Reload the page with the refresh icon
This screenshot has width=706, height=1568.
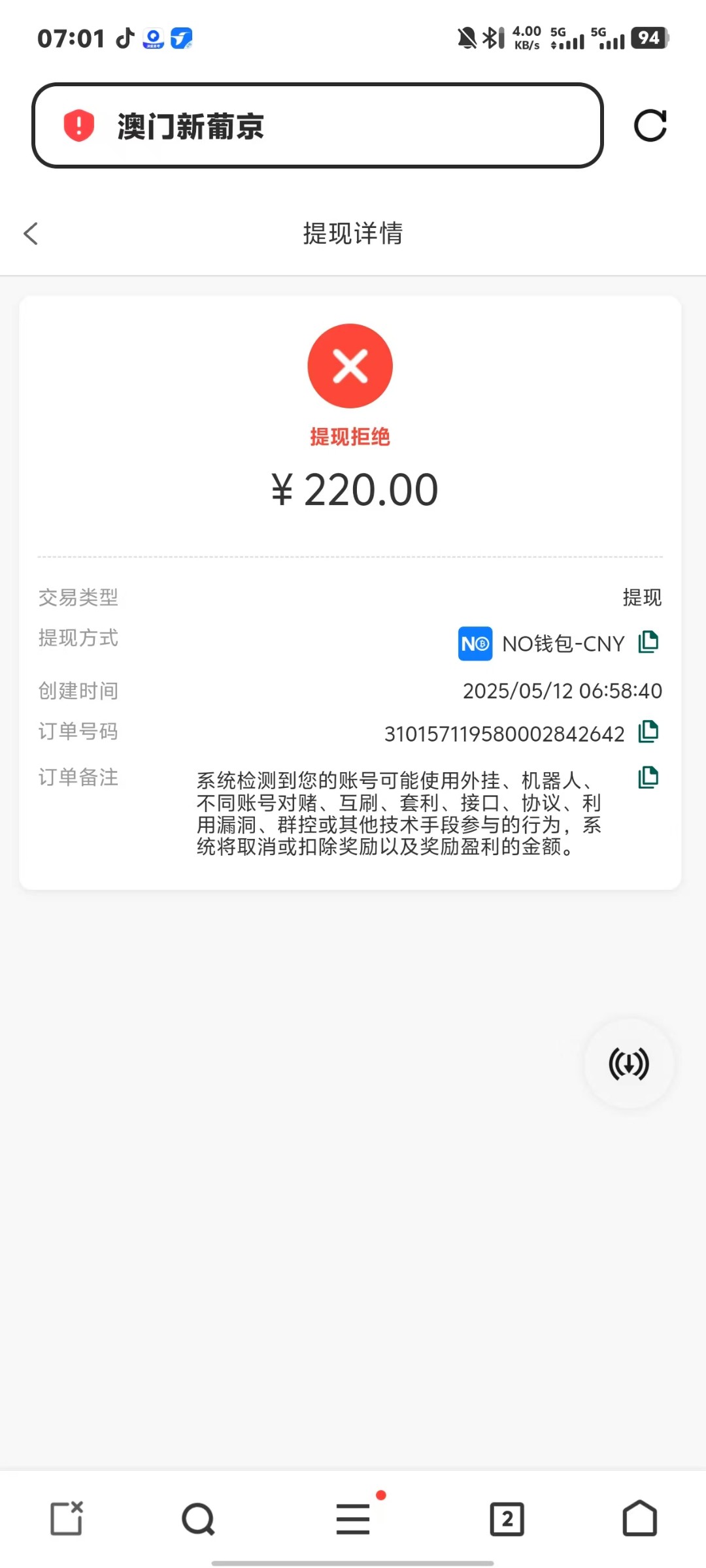650,125
